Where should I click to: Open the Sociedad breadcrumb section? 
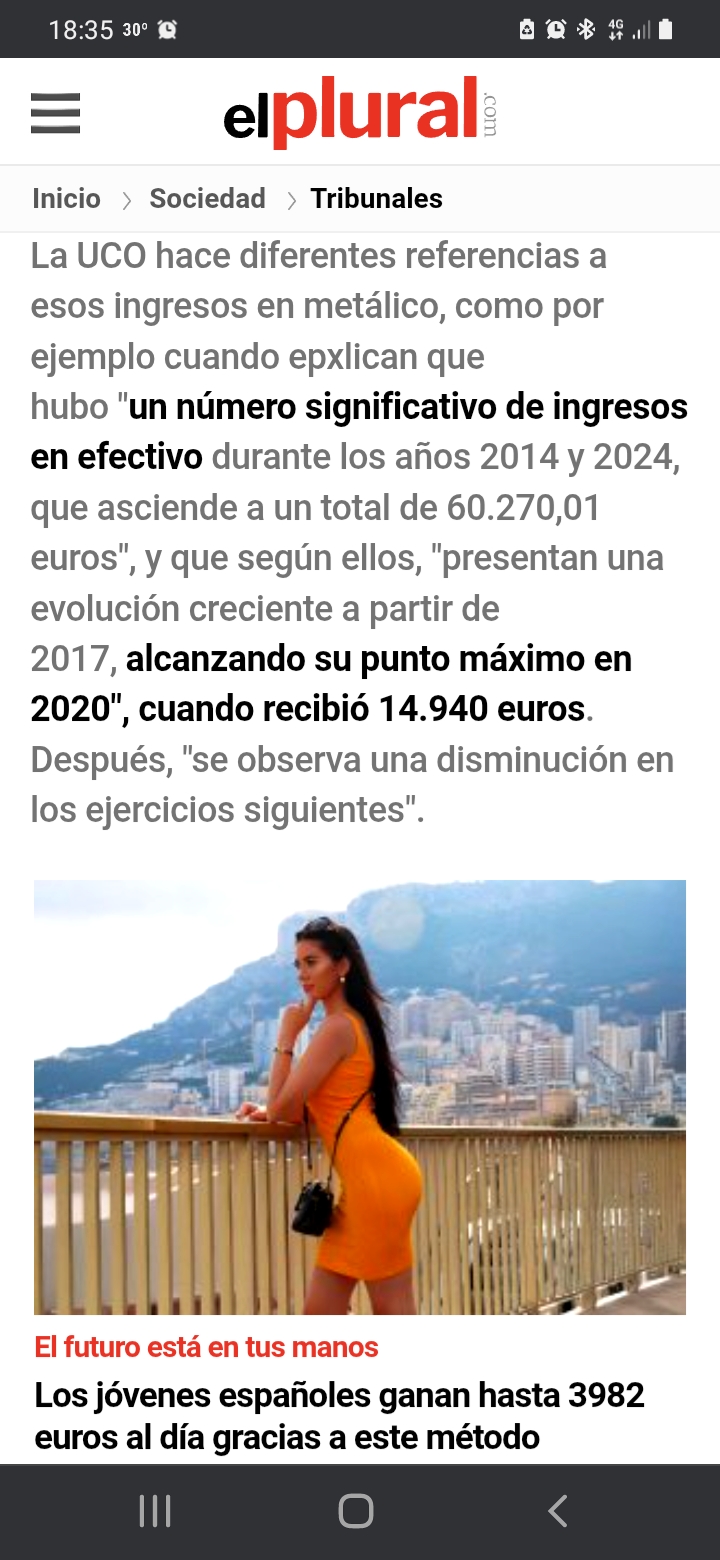point(207,198)
